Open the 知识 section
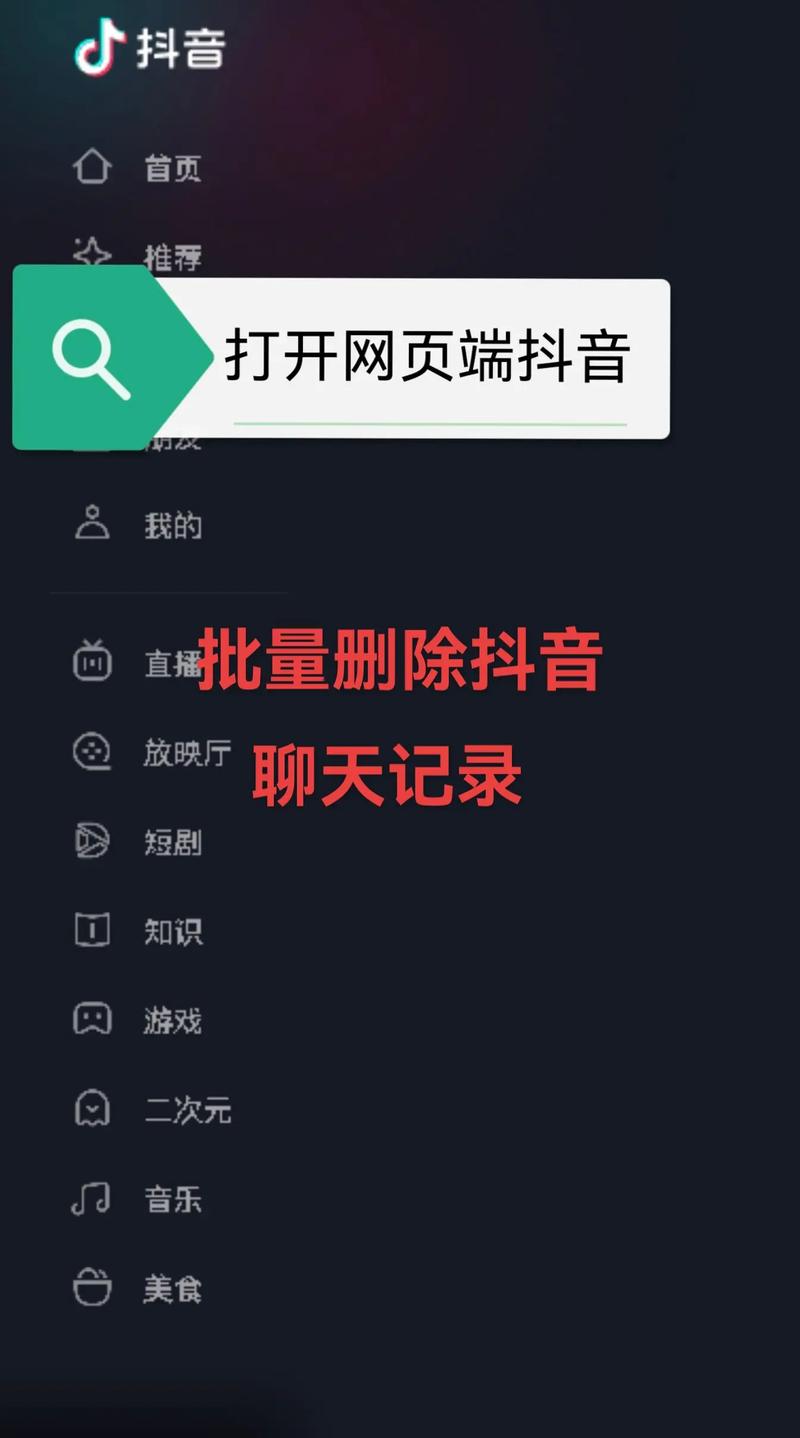Viewport: 800px width, 1438px height. pos(172,930)
